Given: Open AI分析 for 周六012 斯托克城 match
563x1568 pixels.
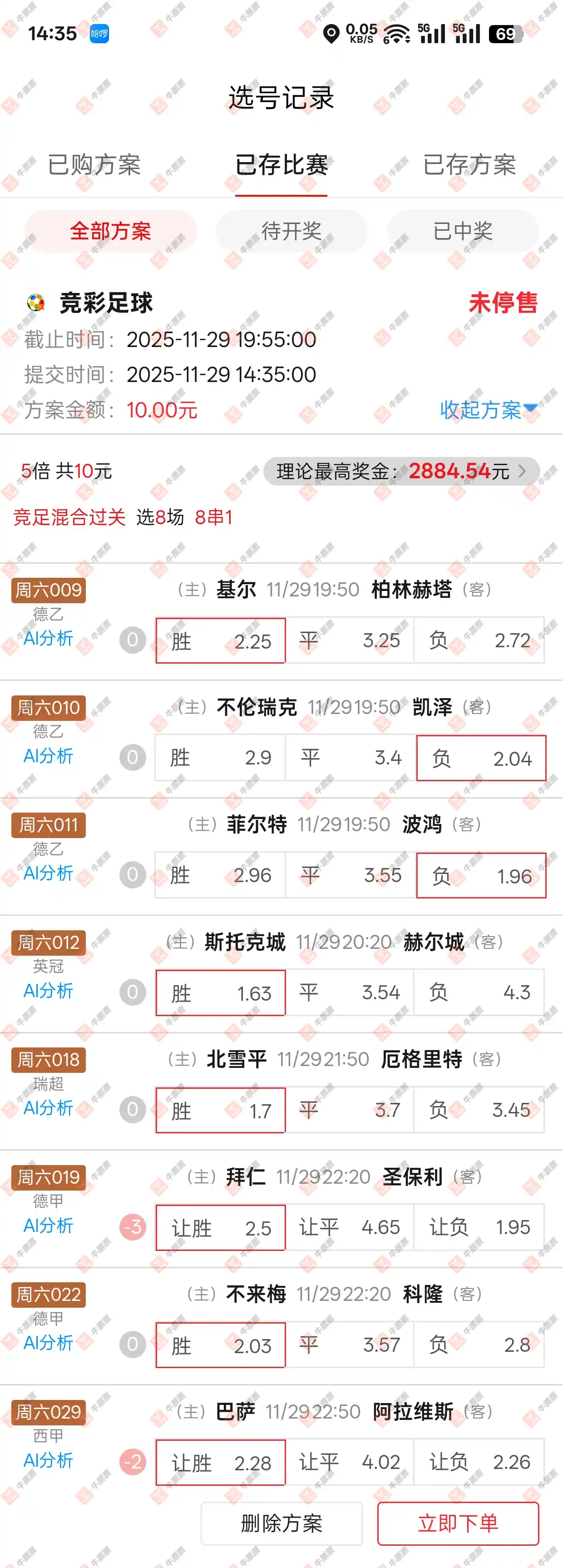Looking at the screenshot, I should [48, 990].
